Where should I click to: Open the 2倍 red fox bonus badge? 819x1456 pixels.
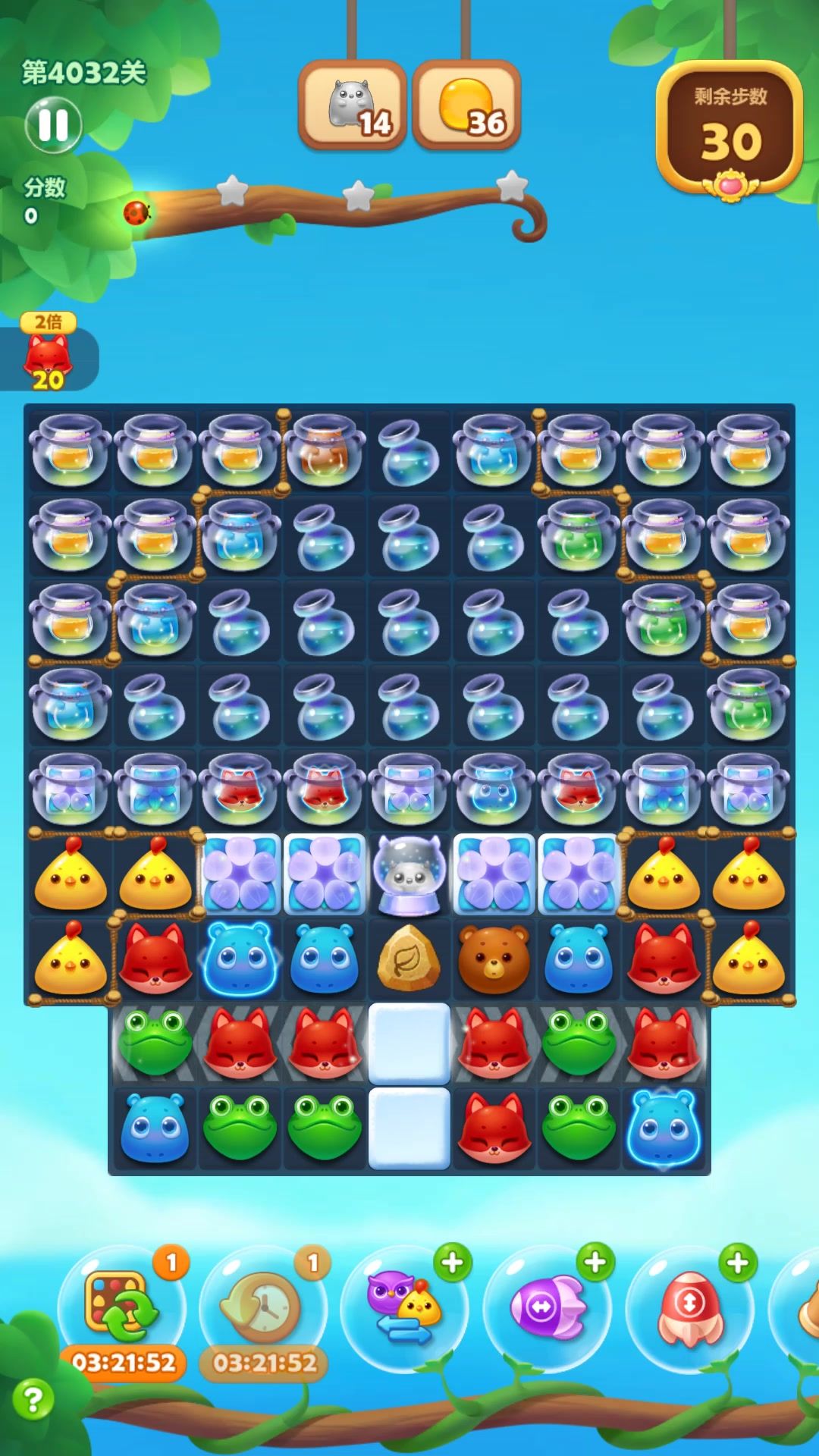[x=49, y=353]
